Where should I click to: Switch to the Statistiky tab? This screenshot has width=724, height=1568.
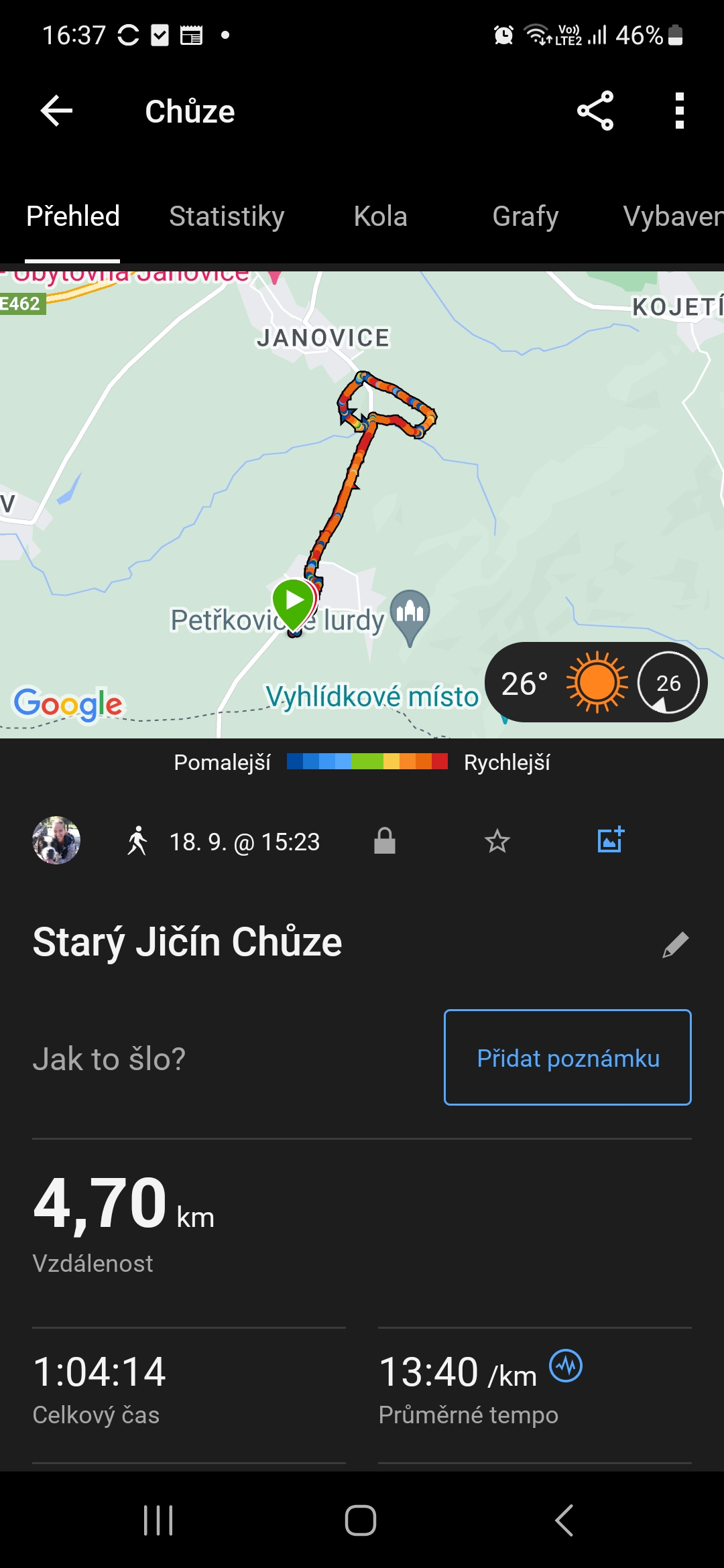coord(227,216)
